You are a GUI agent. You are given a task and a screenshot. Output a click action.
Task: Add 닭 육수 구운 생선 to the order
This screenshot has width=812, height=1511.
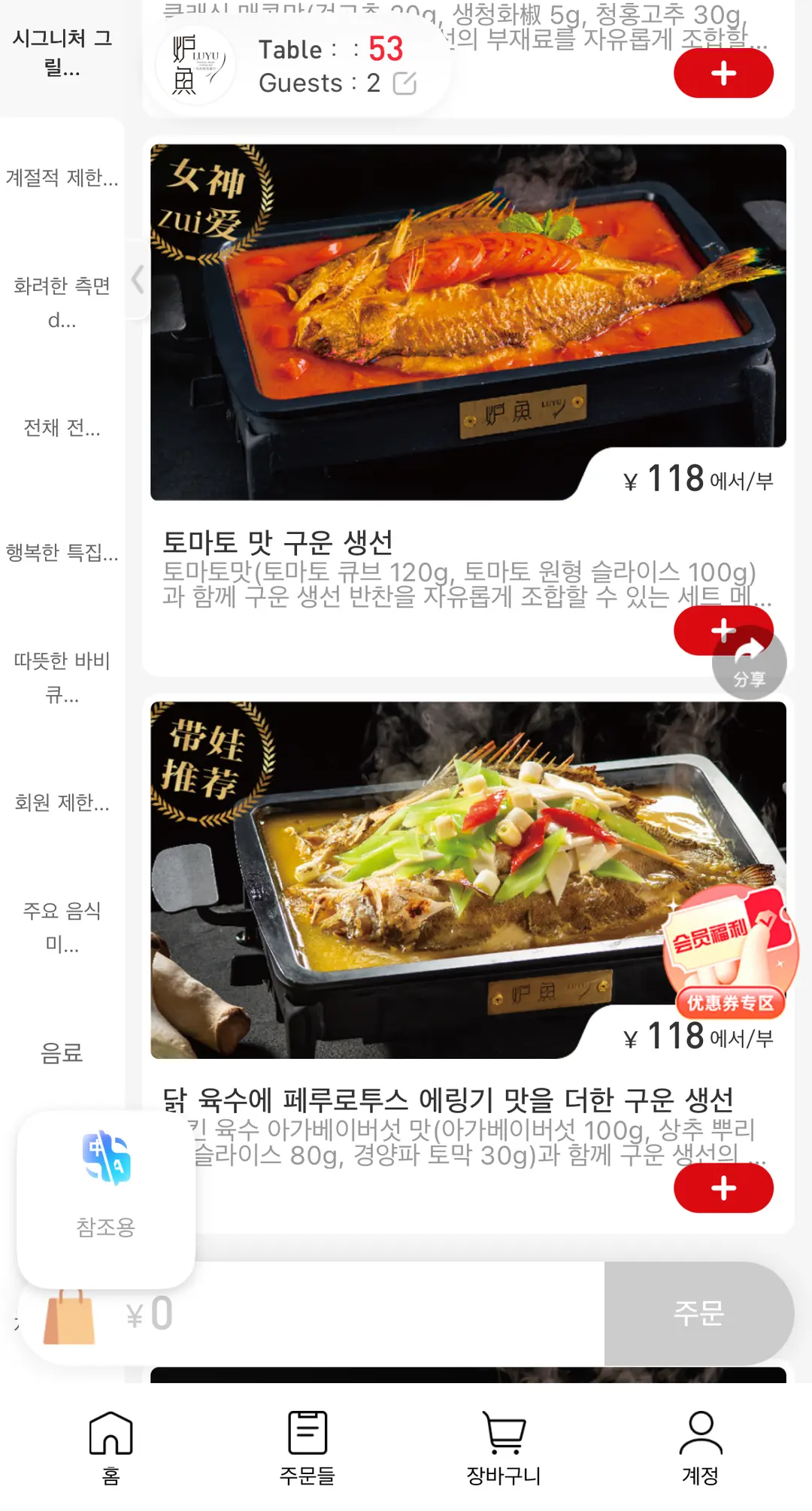click(723, 1188)
